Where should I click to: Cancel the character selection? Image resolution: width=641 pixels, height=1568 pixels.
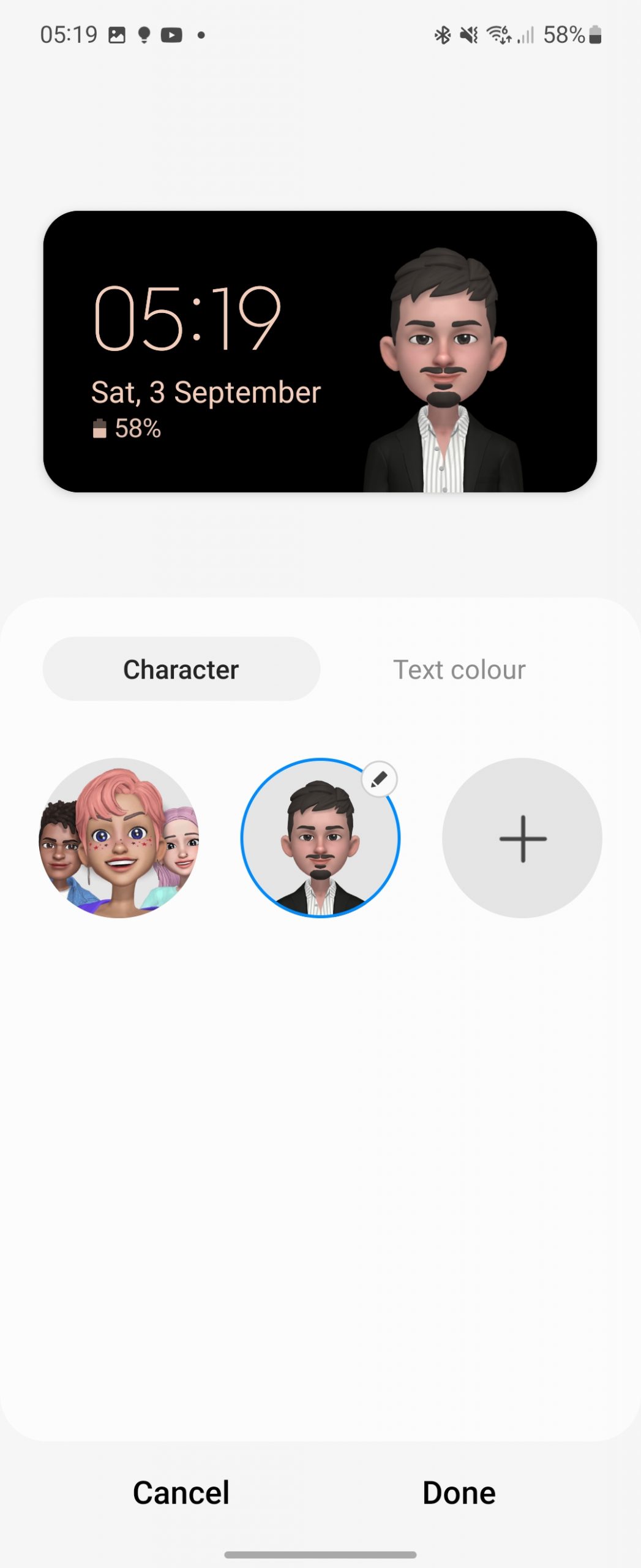click(x=181, y=1492)
